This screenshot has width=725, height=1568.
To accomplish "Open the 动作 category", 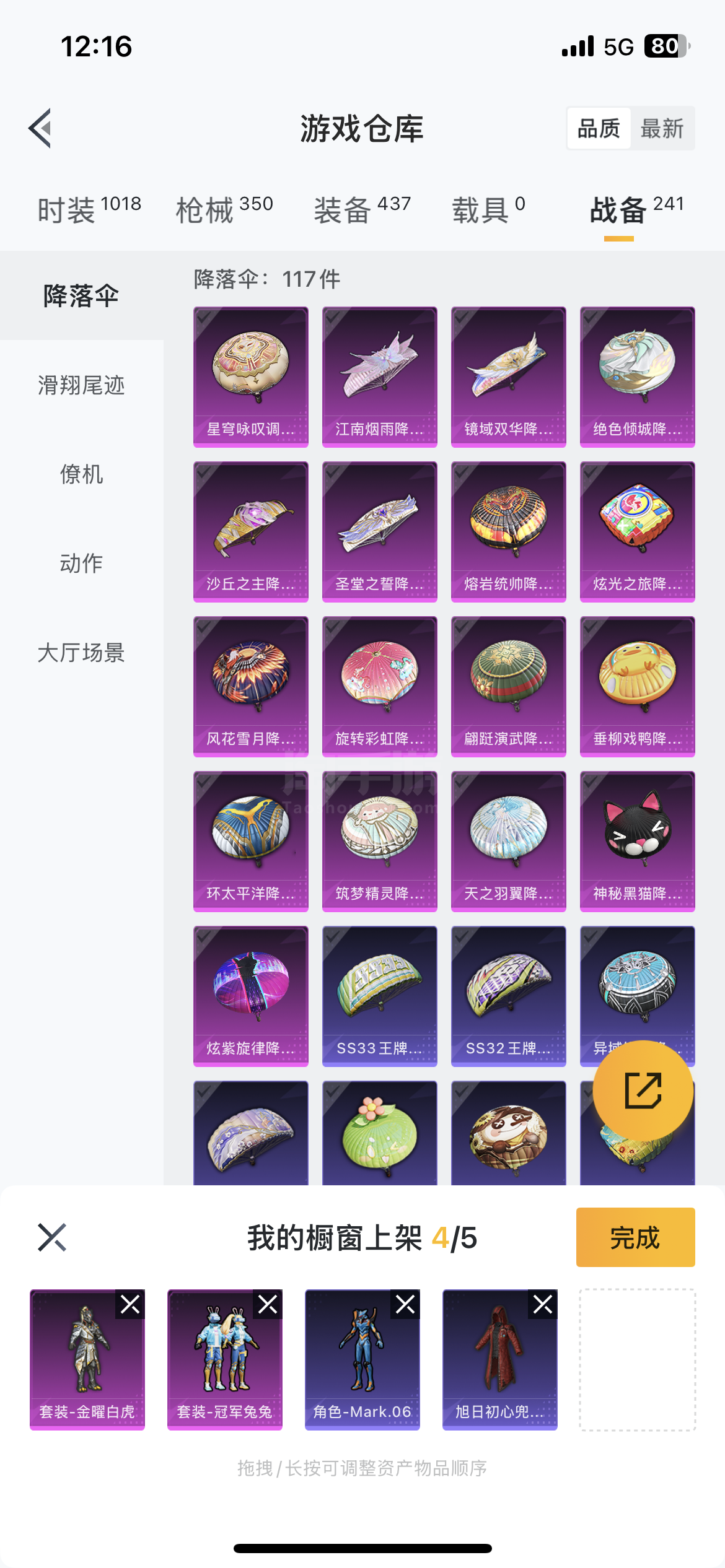I will point(81,564).
